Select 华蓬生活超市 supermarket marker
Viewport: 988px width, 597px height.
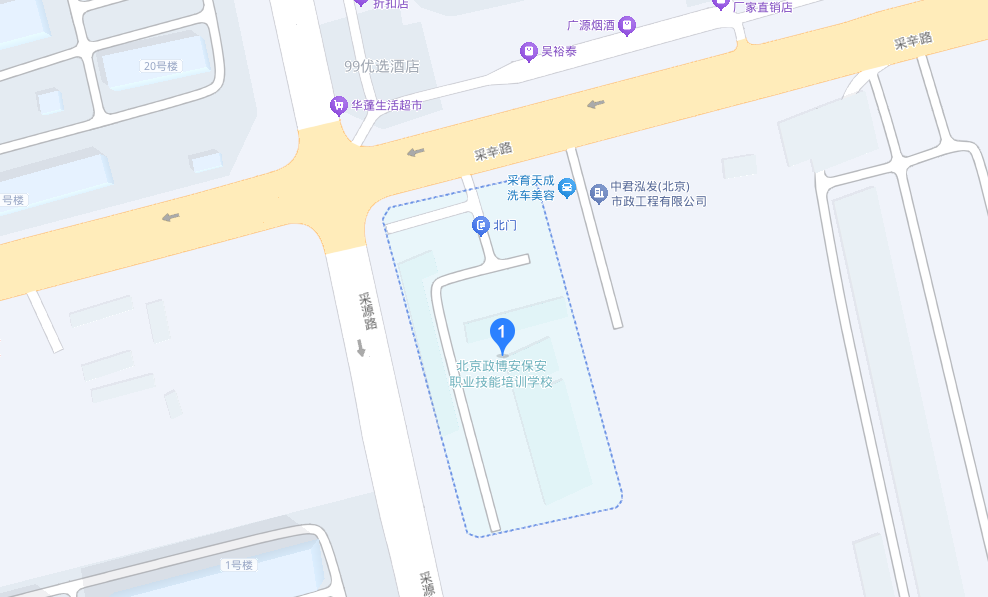point(339,105)
